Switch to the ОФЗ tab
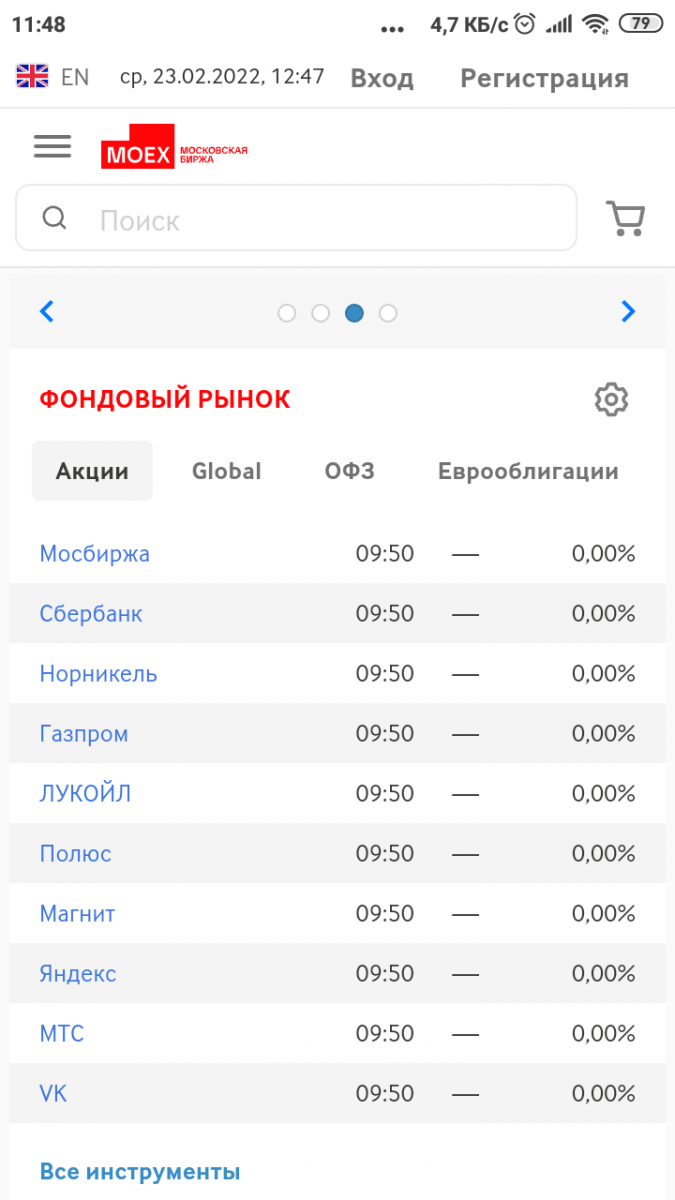 (349, 471)
